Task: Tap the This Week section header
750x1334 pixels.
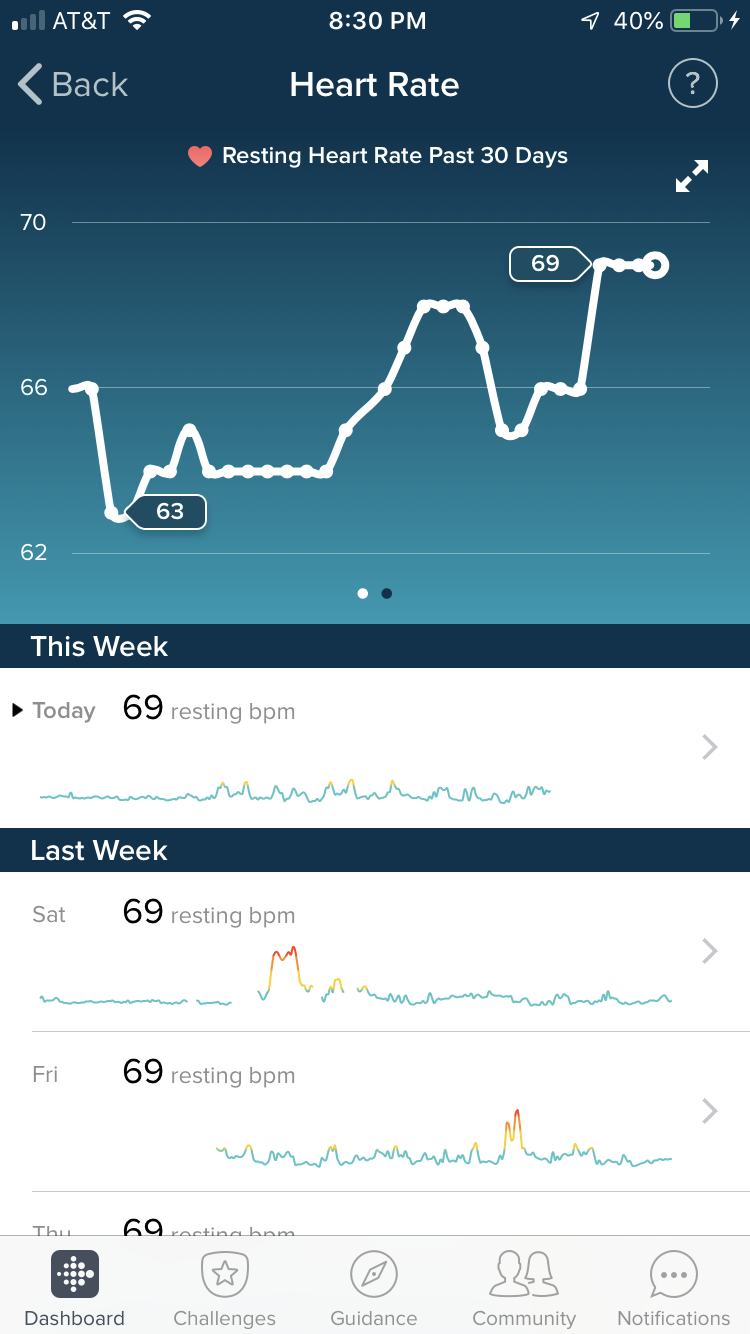Action: click(x=98, y=646)
